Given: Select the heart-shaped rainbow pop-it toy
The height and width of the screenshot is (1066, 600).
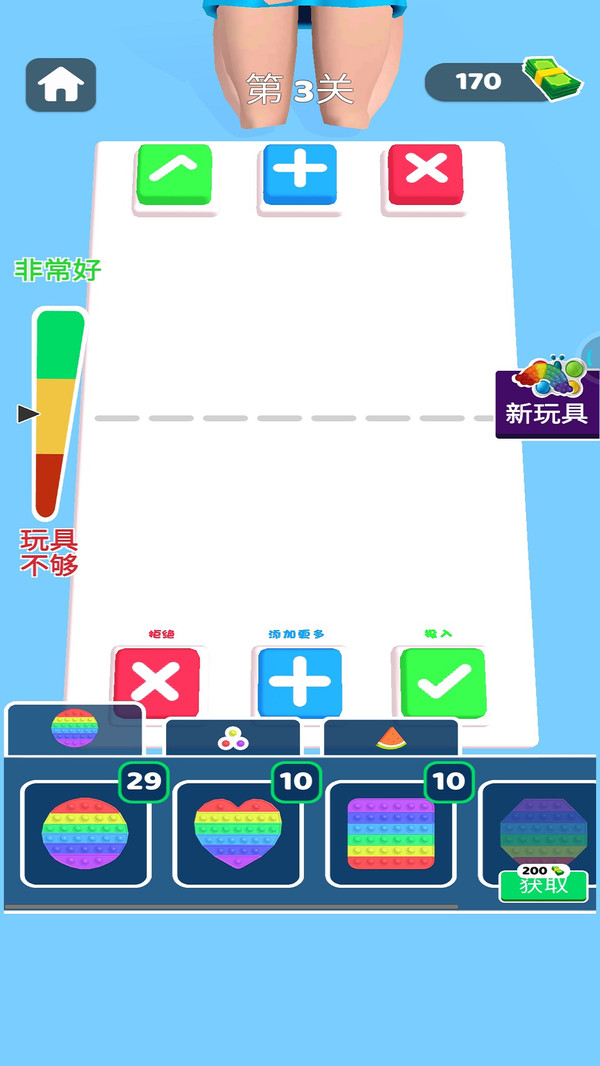Looking at the screenshot, I should click(x=238, y=833).
